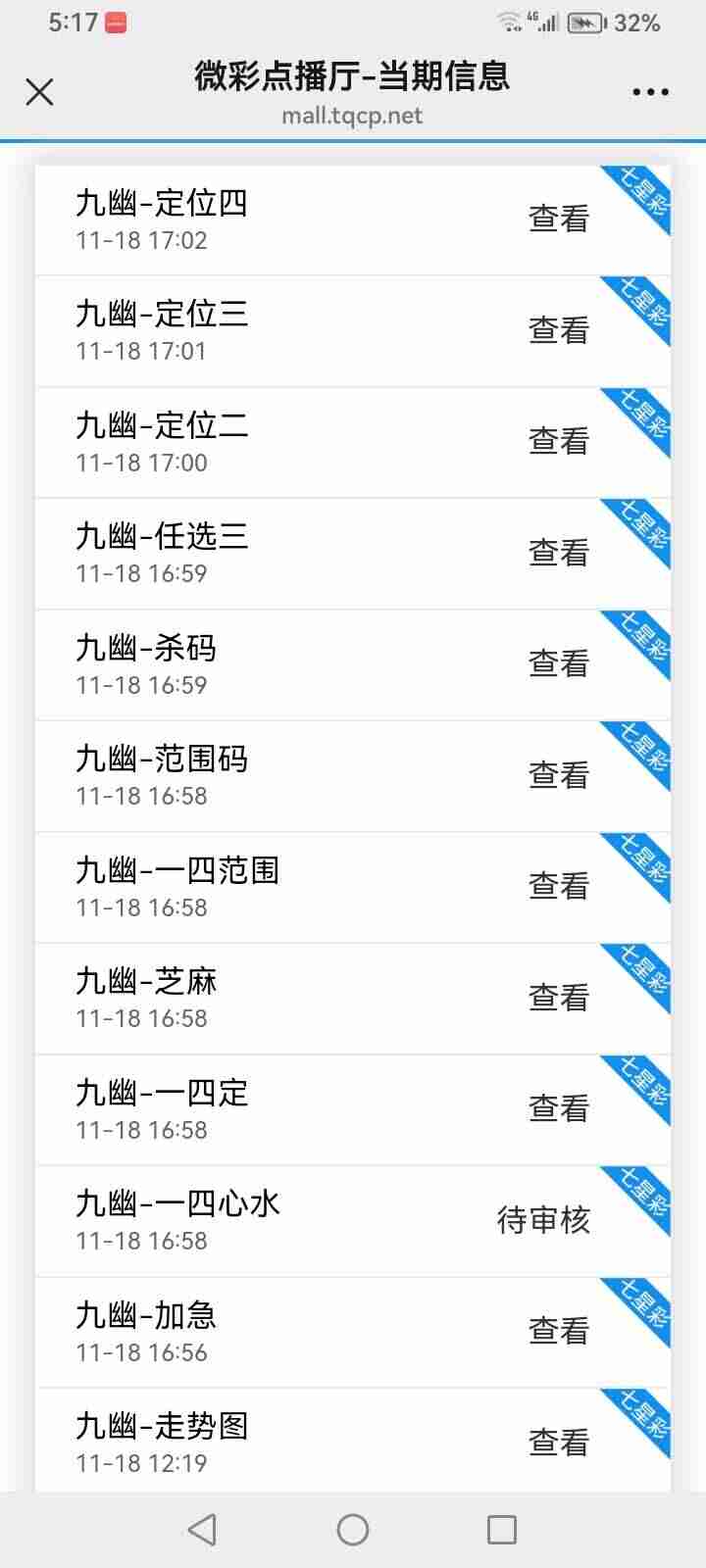
Task: Close the page with the X icon
Action: point(40,91)
